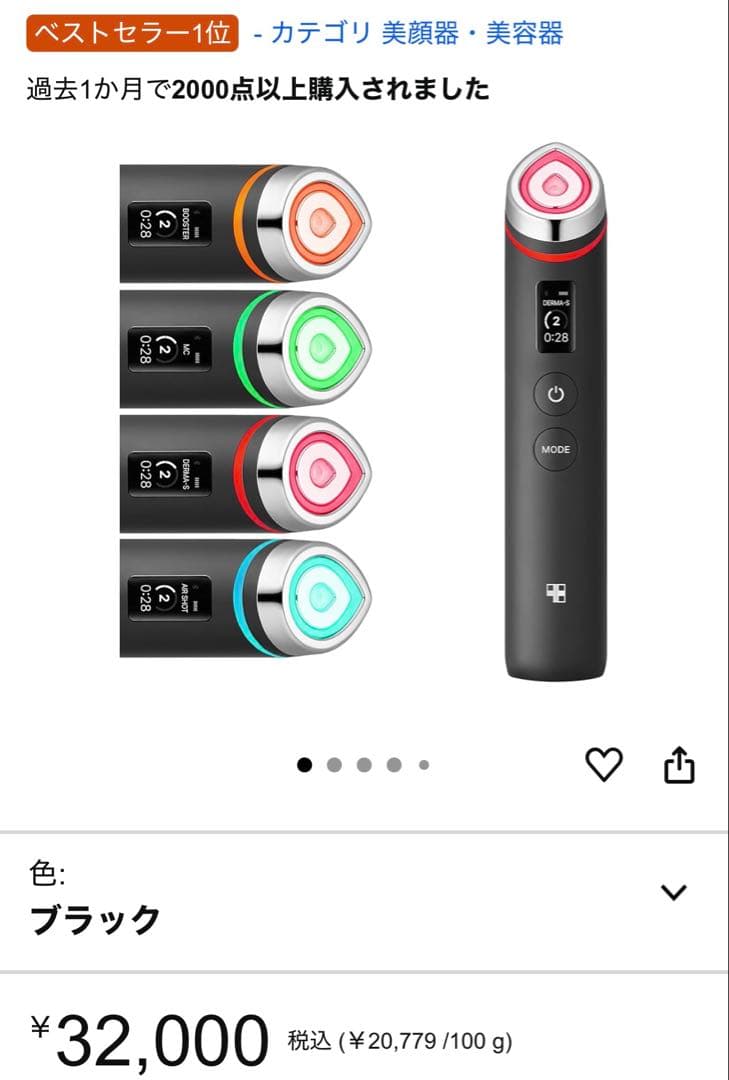The image size is (729, 1080).
Task: Select the third carousel dot
Action: [x=362, y=763]
